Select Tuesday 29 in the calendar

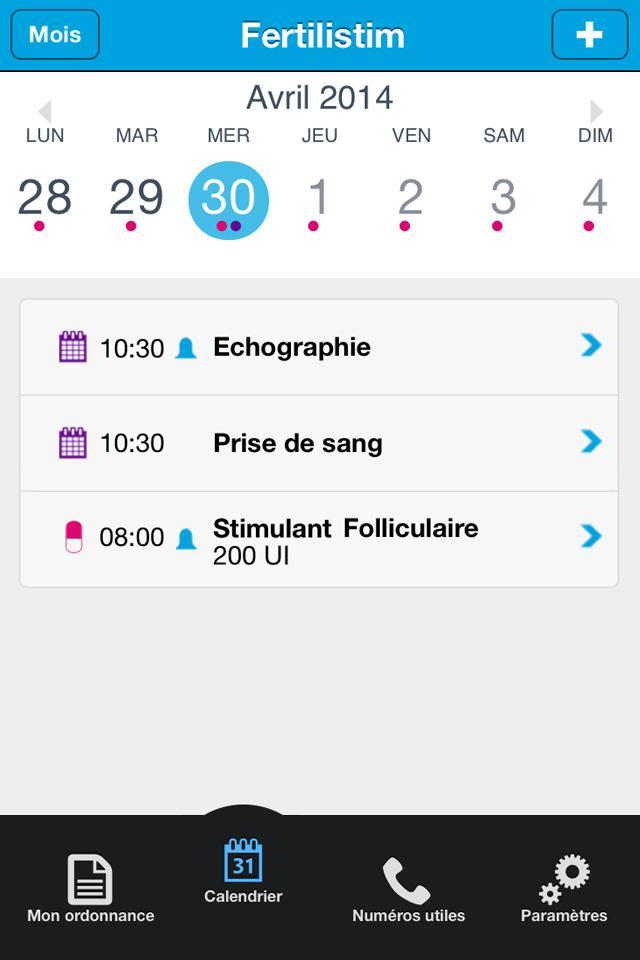pos(136,199)
